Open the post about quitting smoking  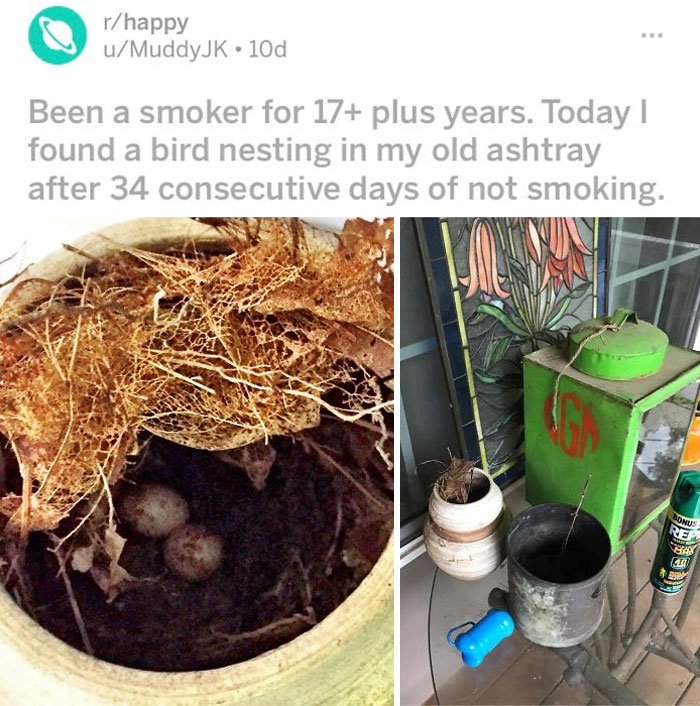tap(345, 149)
